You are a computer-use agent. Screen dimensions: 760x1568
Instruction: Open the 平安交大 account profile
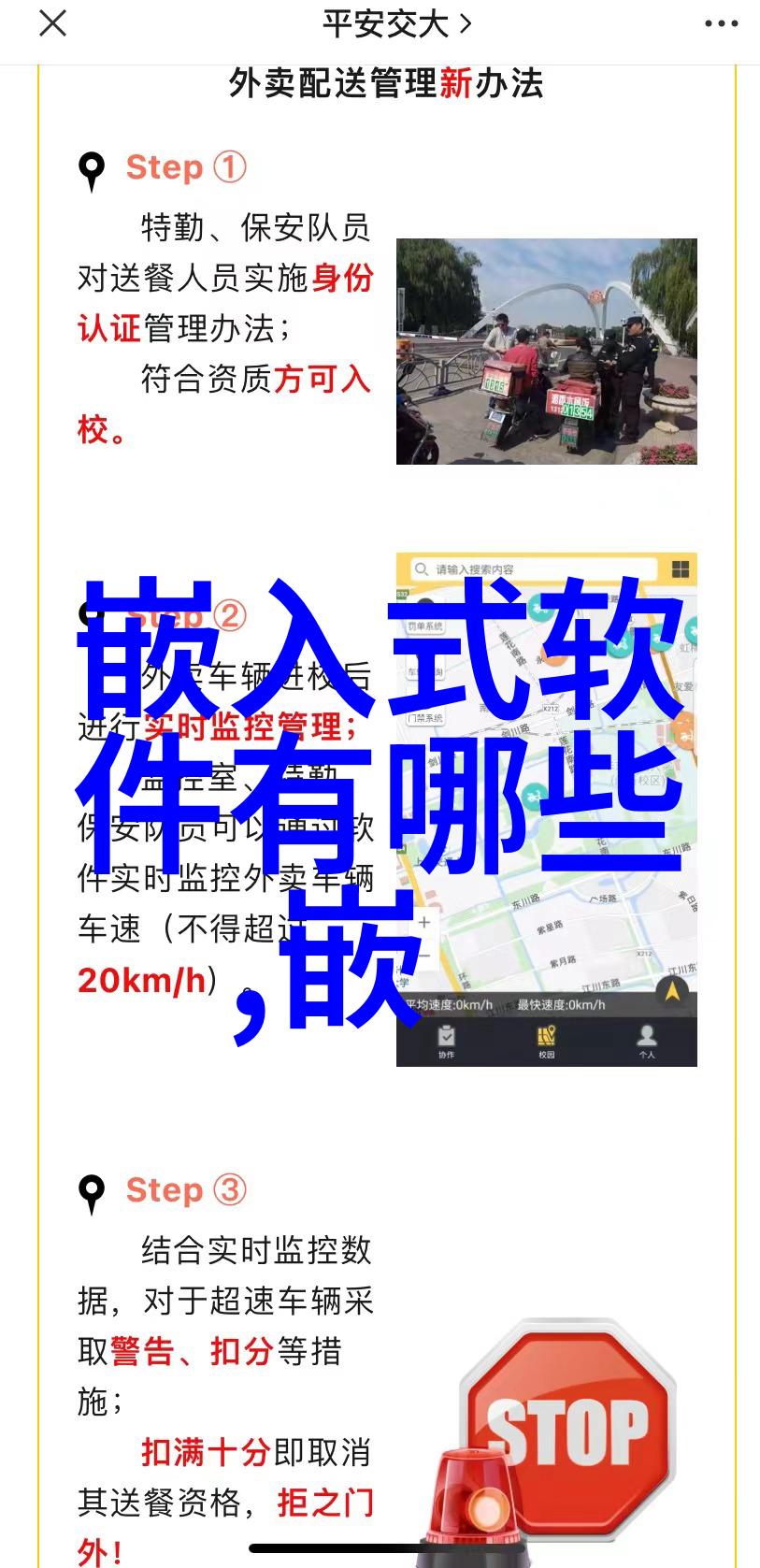[395, 24]
